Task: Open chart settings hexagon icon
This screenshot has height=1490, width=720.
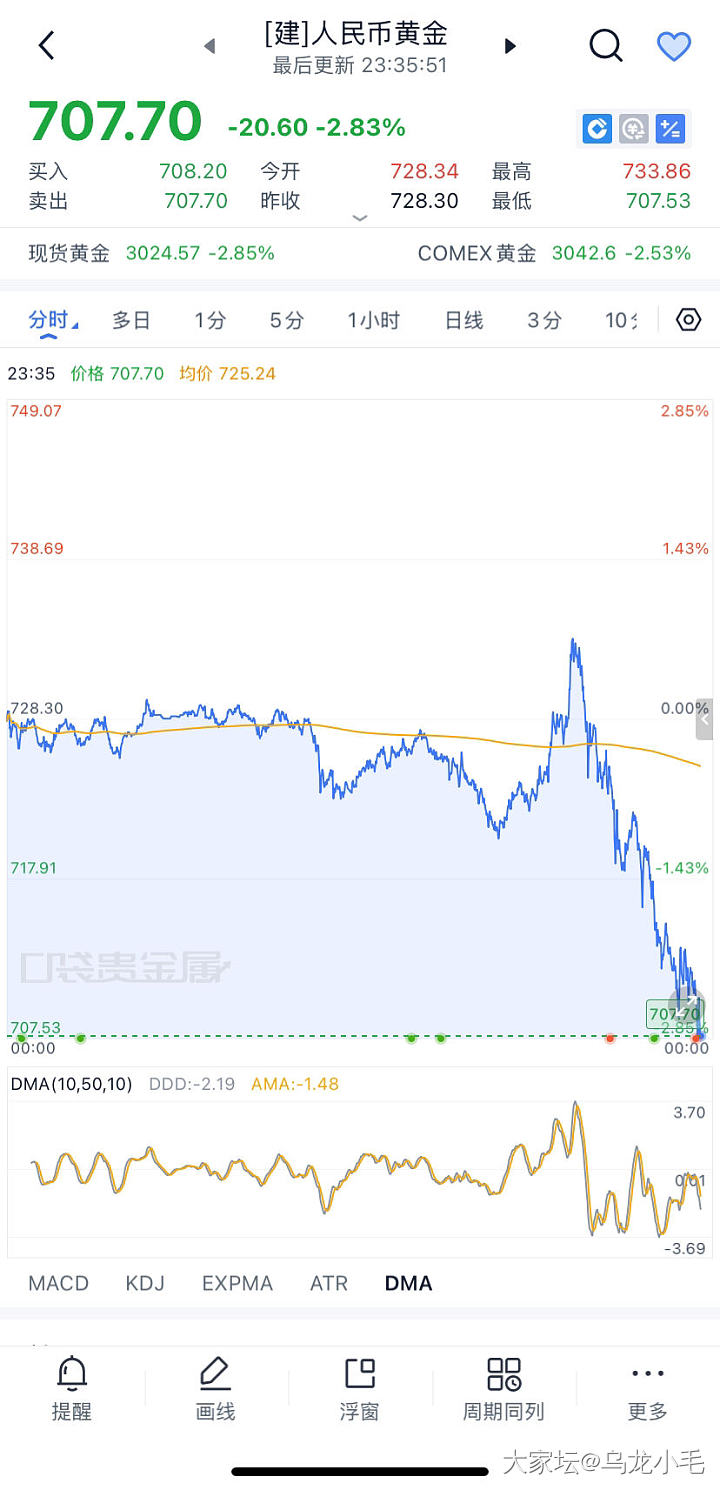Action: coord(689,320)
